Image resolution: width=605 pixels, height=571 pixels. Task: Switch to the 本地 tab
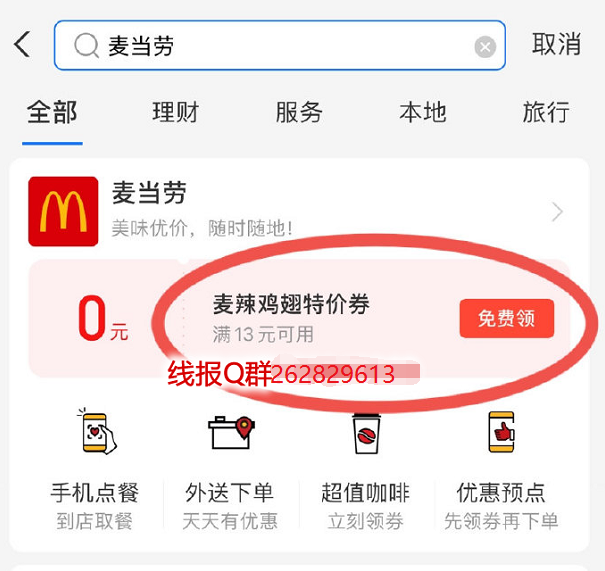(422, 112)
